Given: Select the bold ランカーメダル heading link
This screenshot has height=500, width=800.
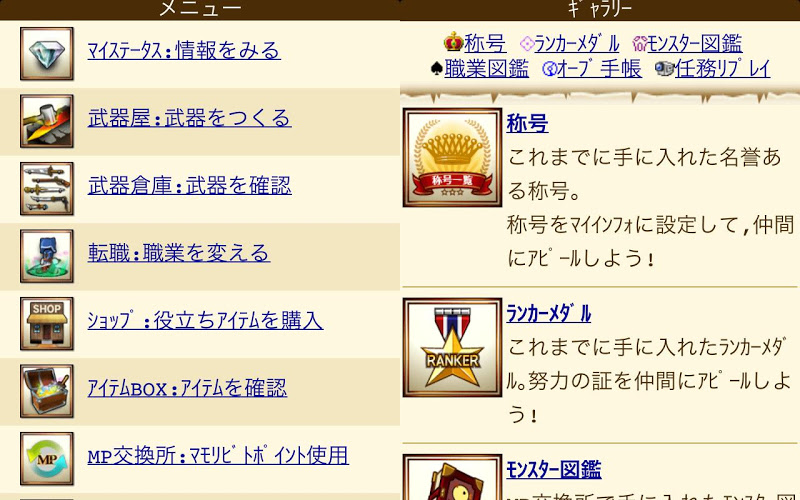Looking at the screenshot, I should 548,313.
